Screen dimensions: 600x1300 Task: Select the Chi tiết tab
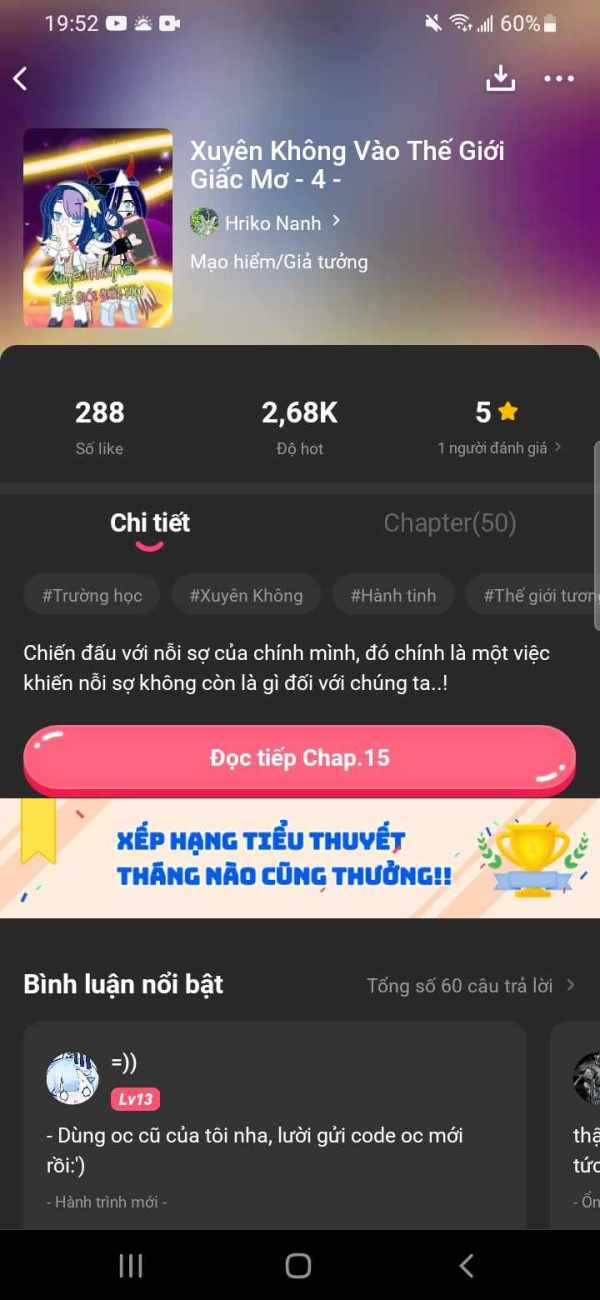(x=150, y=523)
